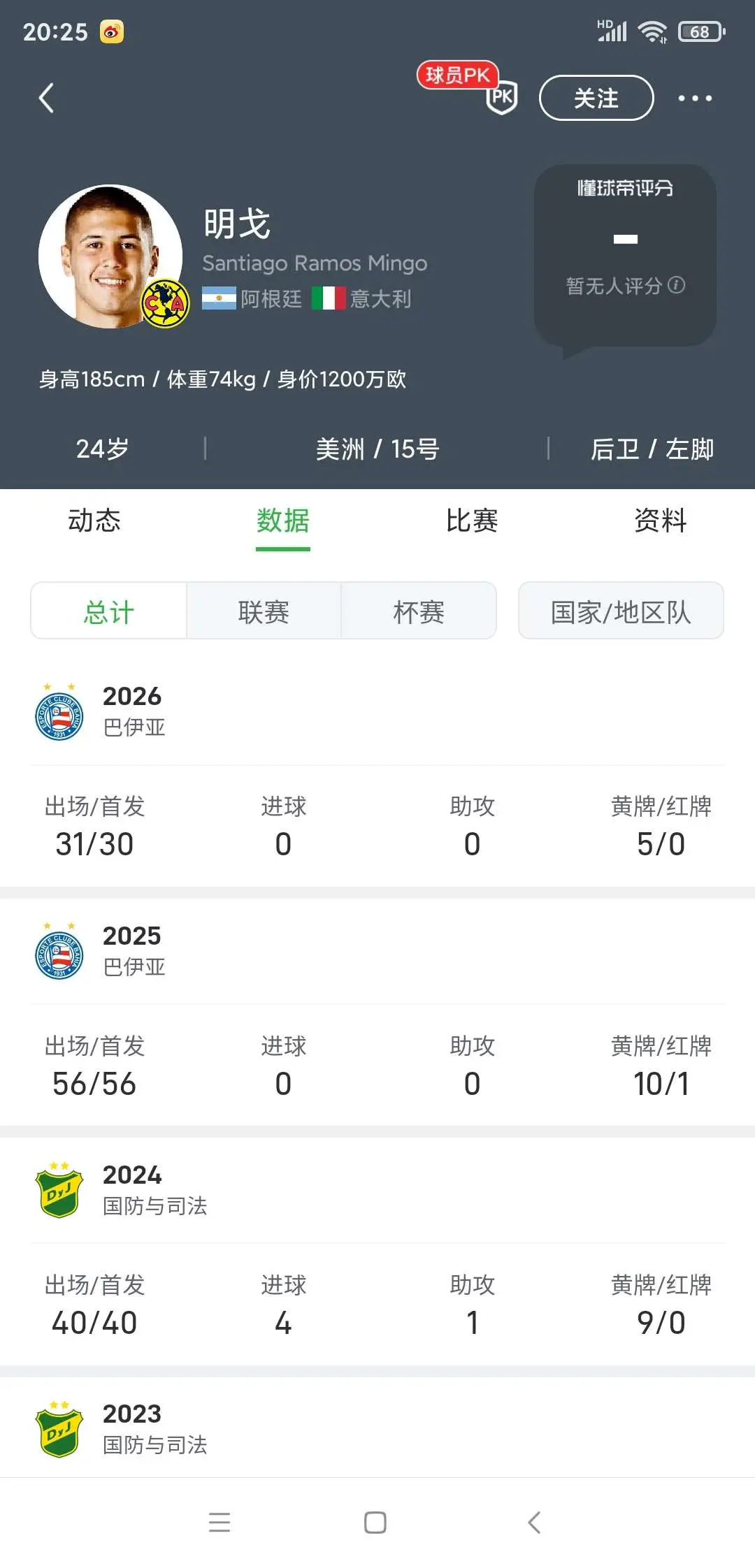755x1568 pixels.
Task: Switch to the 比赛 tab
Action: [472, 521]
